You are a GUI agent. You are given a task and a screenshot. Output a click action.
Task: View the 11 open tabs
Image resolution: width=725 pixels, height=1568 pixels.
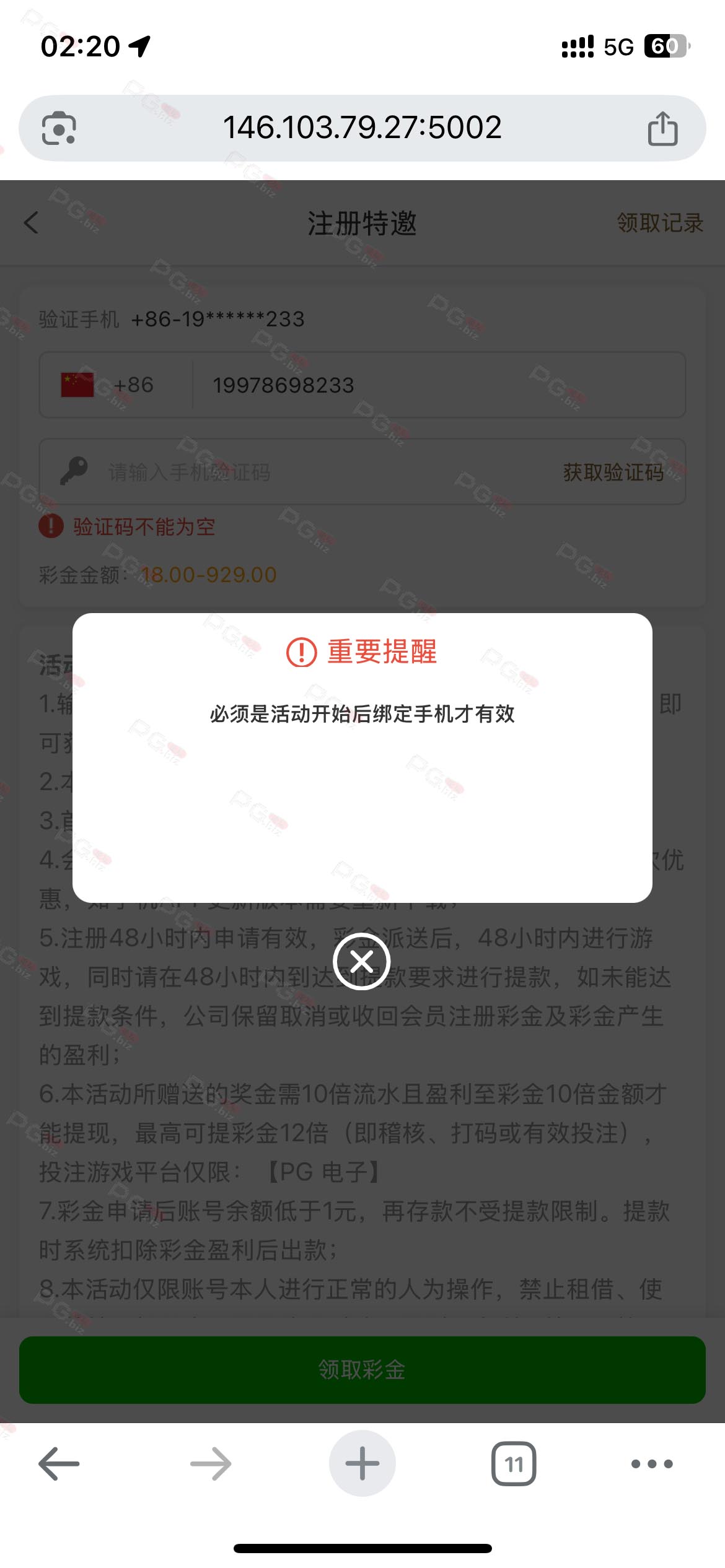(x=514, y=1464)
